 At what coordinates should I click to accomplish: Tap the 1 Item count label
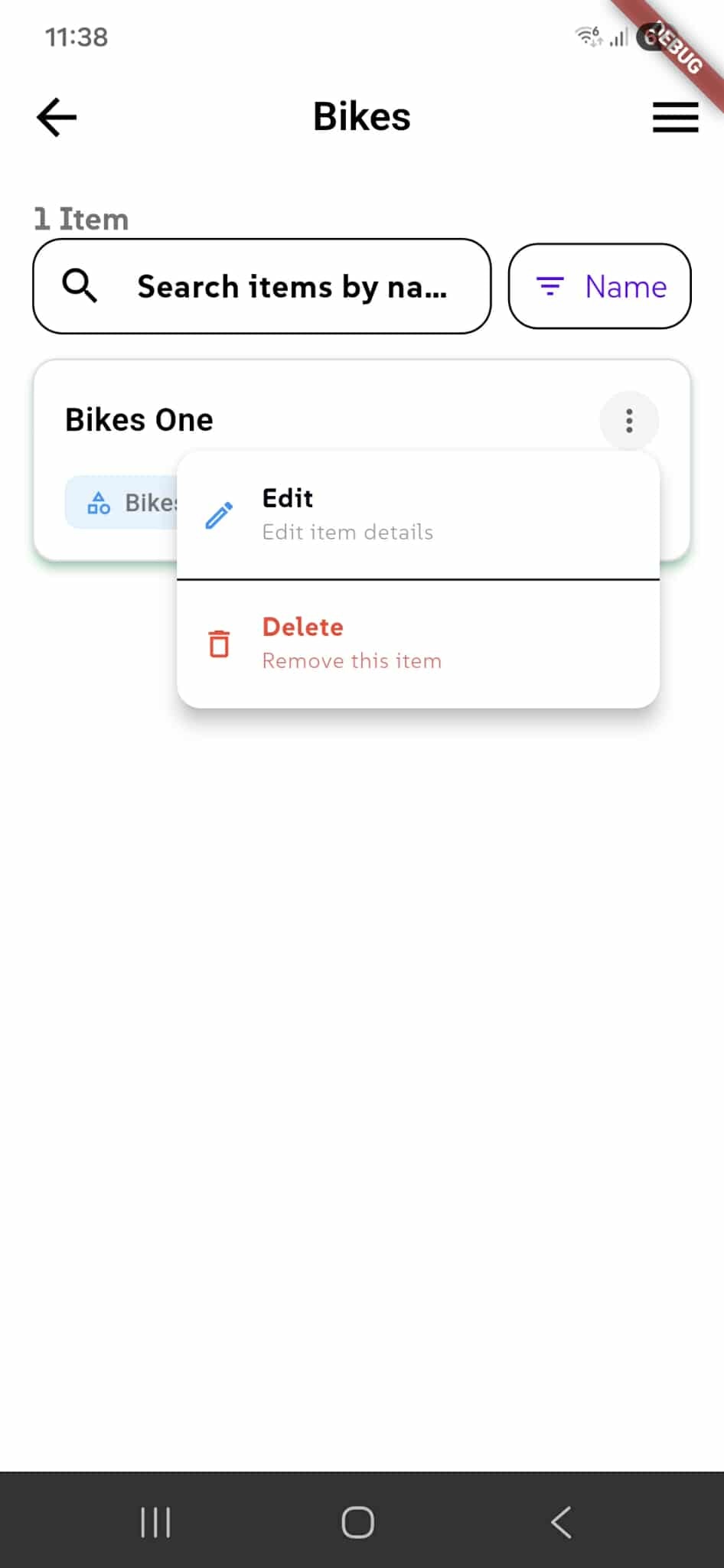[x=80, y=219]
